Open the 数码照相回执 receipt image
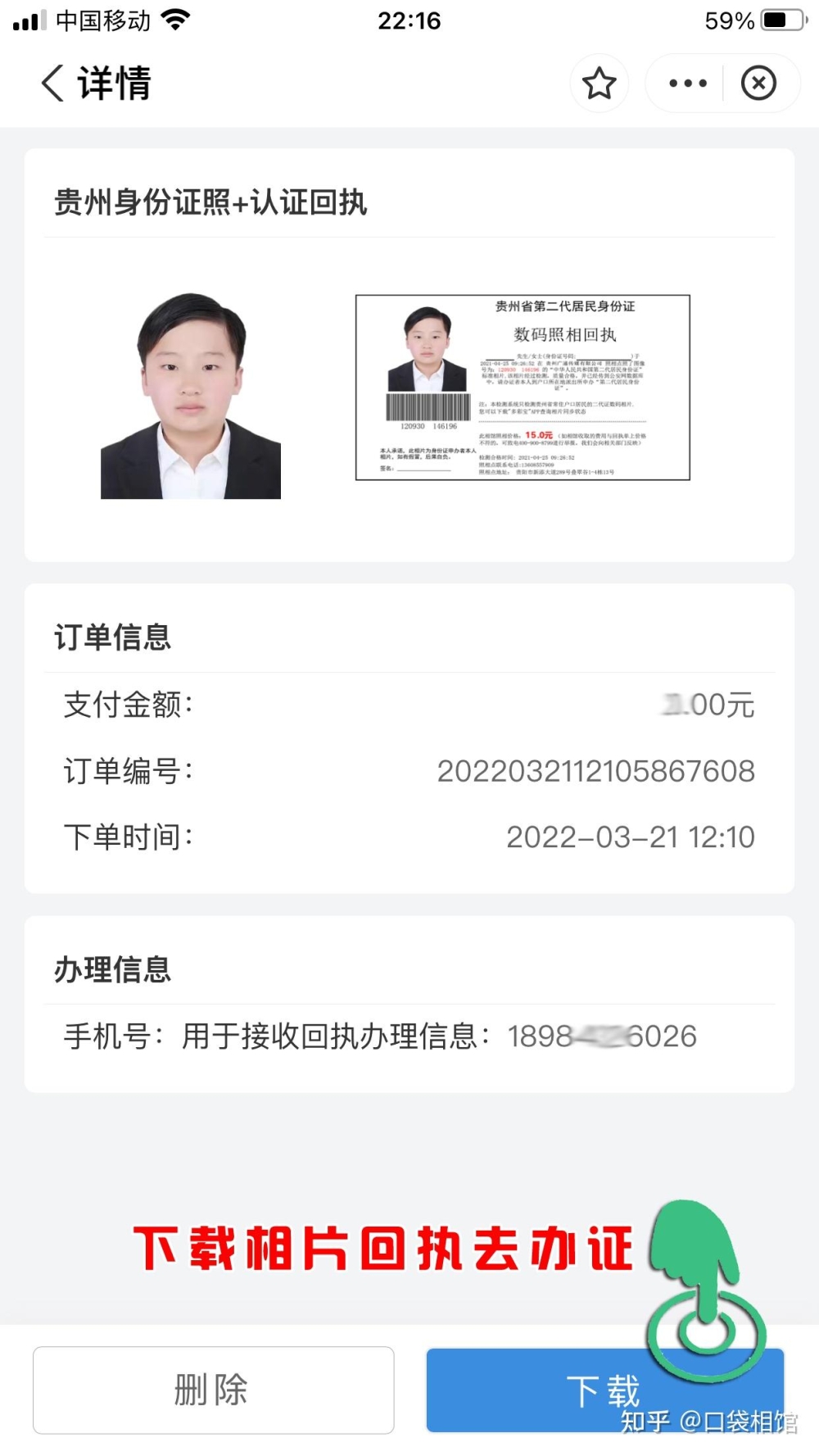 click(x=523, y=388)
